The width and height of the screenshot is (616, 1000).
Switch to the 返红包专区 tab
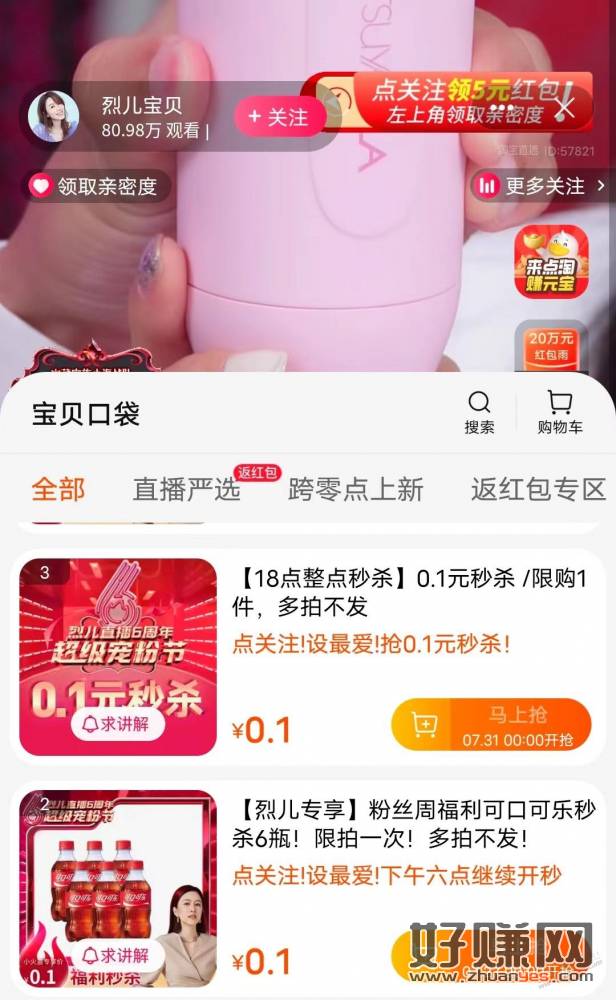tap(538, 489)
